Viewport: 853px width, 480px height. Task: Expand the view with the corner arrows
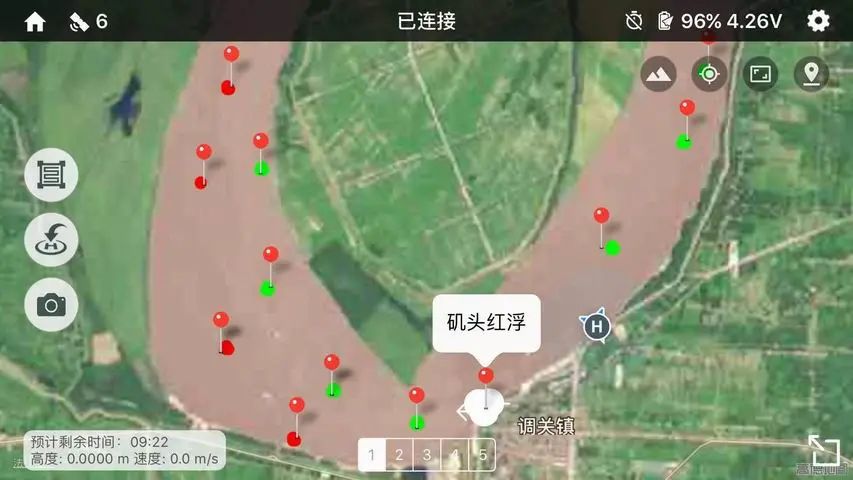(x=823, y=450)
